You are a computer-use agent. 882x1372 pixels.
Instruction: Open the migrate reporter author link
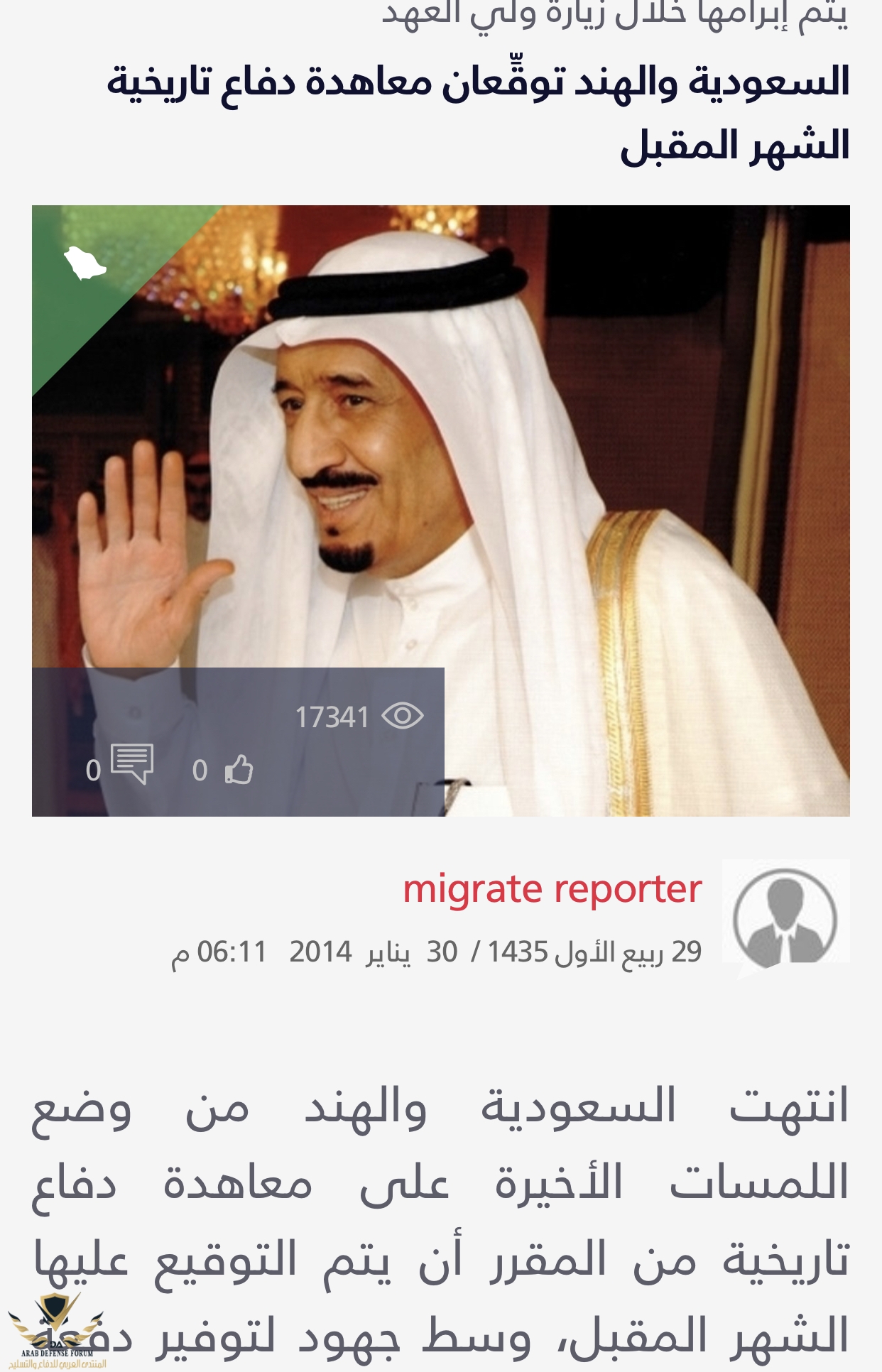552,889
